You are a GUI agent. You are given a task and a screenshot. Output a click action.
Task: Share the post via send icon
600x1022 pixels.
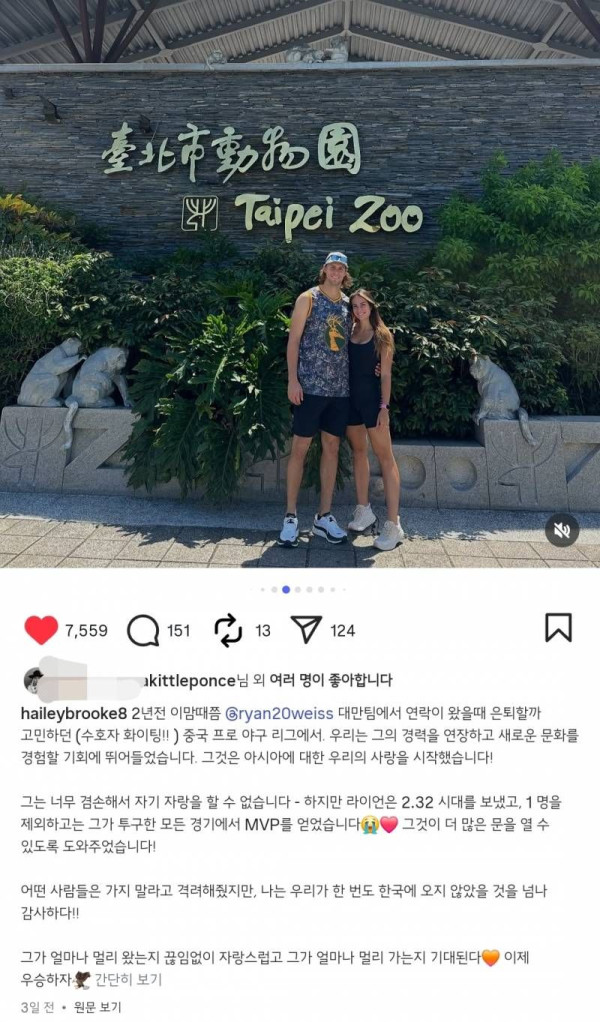tap(306, 629)
